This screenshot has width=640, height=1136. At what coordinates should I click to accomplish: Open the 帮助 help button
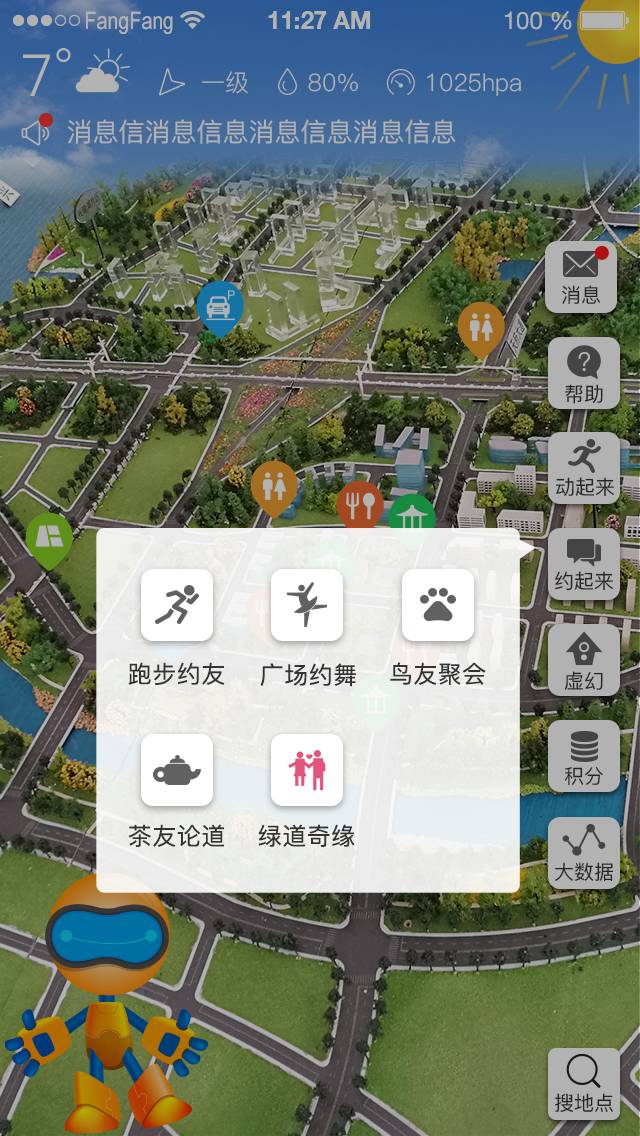point(583,373)
